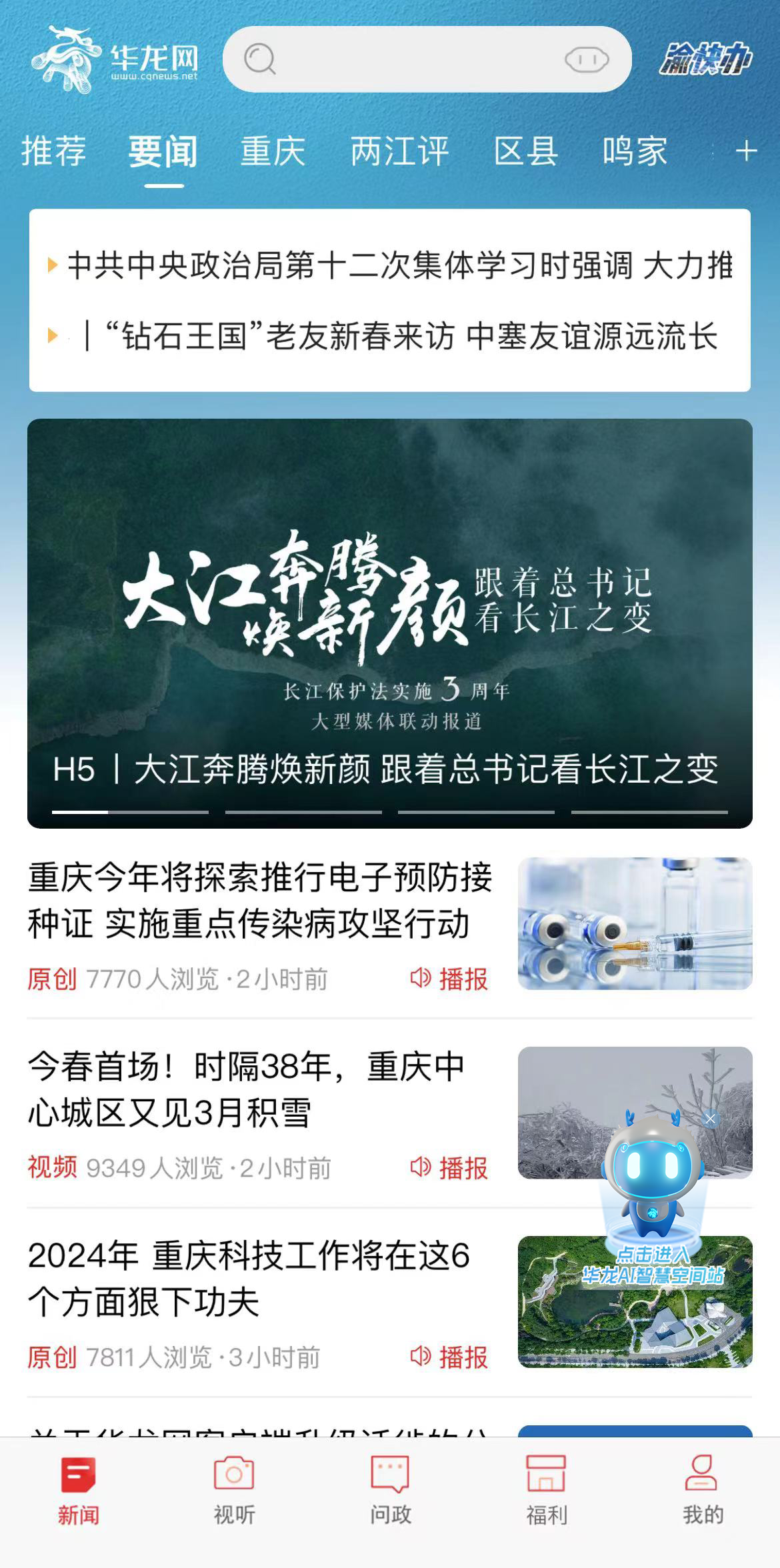Viewport: 780px width, 1568px height.
Task: Switch to the 推荐 tab
Action: pyautogui.click(x=54, y=151)
